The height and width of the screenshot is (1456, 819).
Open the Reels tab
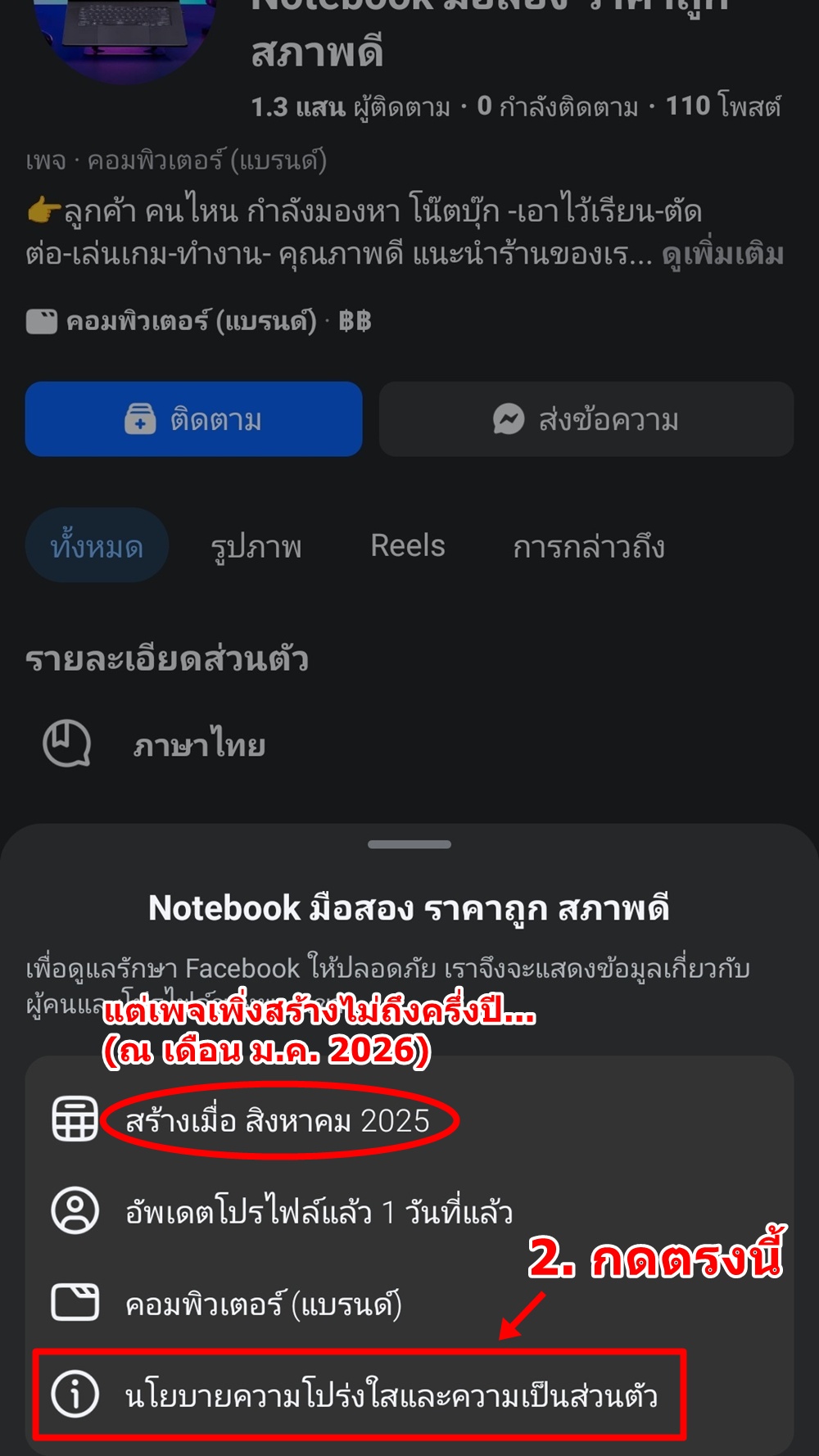point(409,545)
